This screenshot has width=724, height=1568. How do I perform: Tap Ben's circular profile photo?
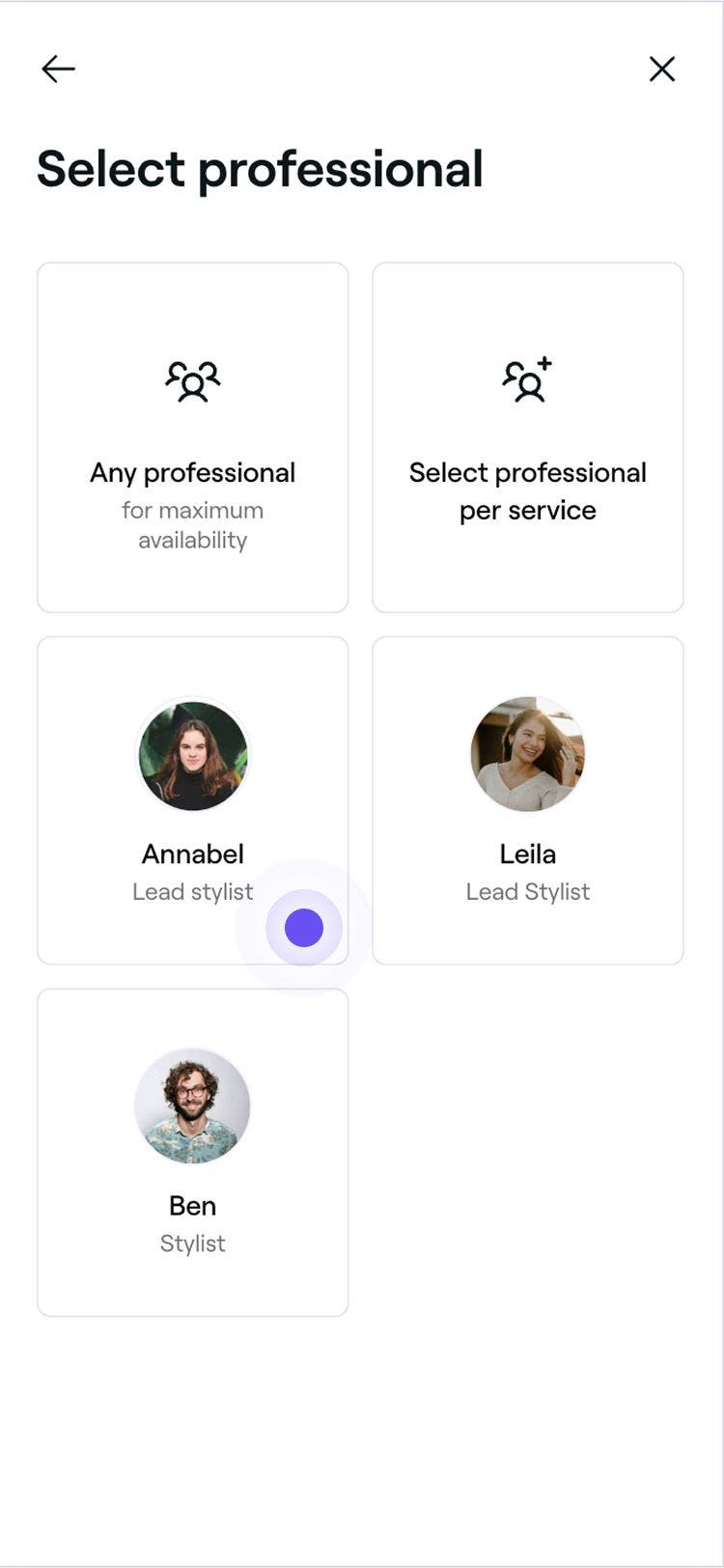[x=192, y=1106]
